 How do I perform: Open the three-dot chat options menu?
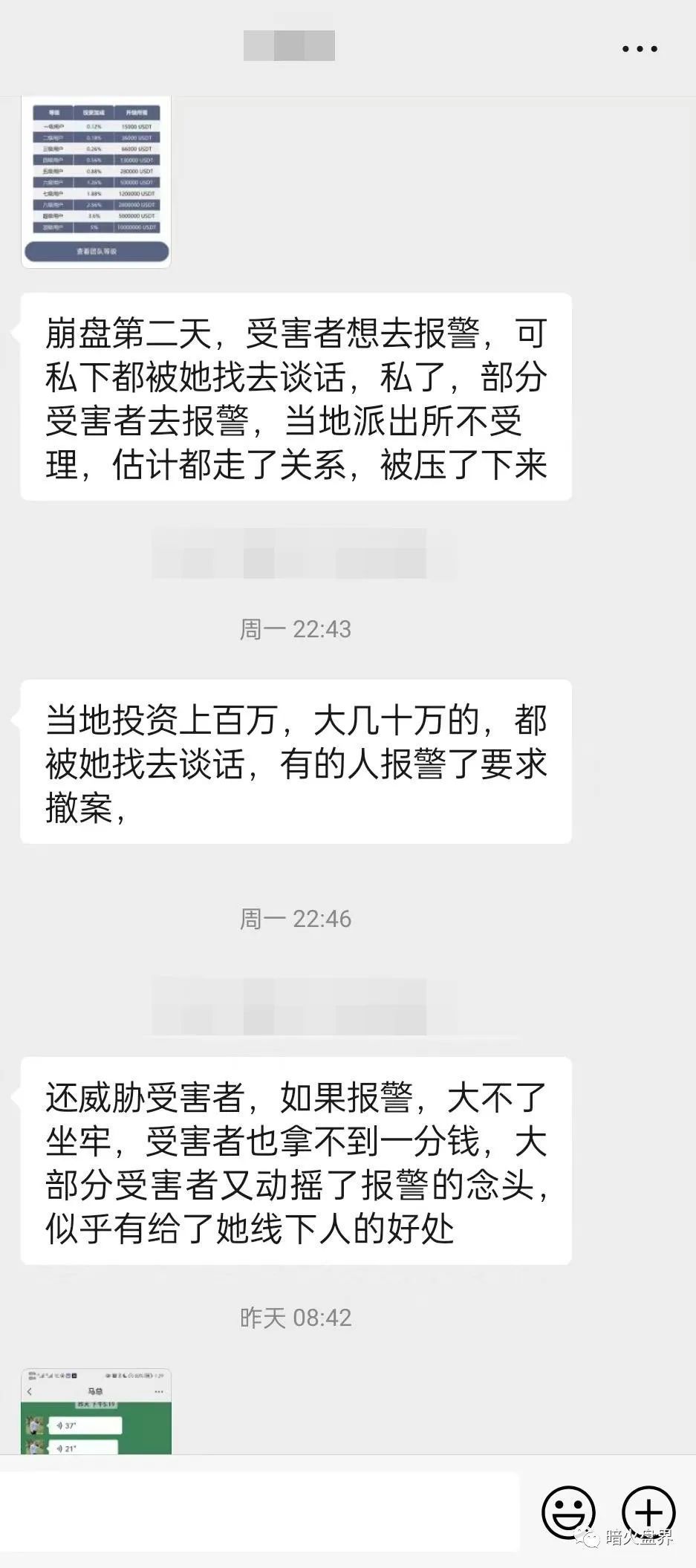[x=640, y=49]
